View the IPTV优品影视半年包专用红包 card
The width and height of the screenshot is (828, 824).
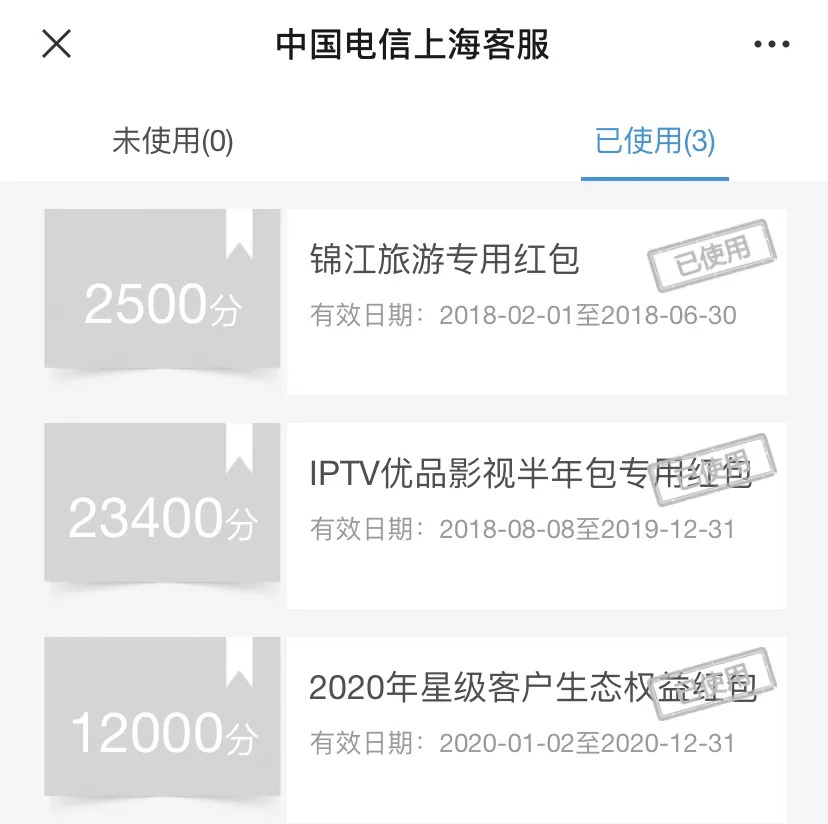[x=529, y=476]
